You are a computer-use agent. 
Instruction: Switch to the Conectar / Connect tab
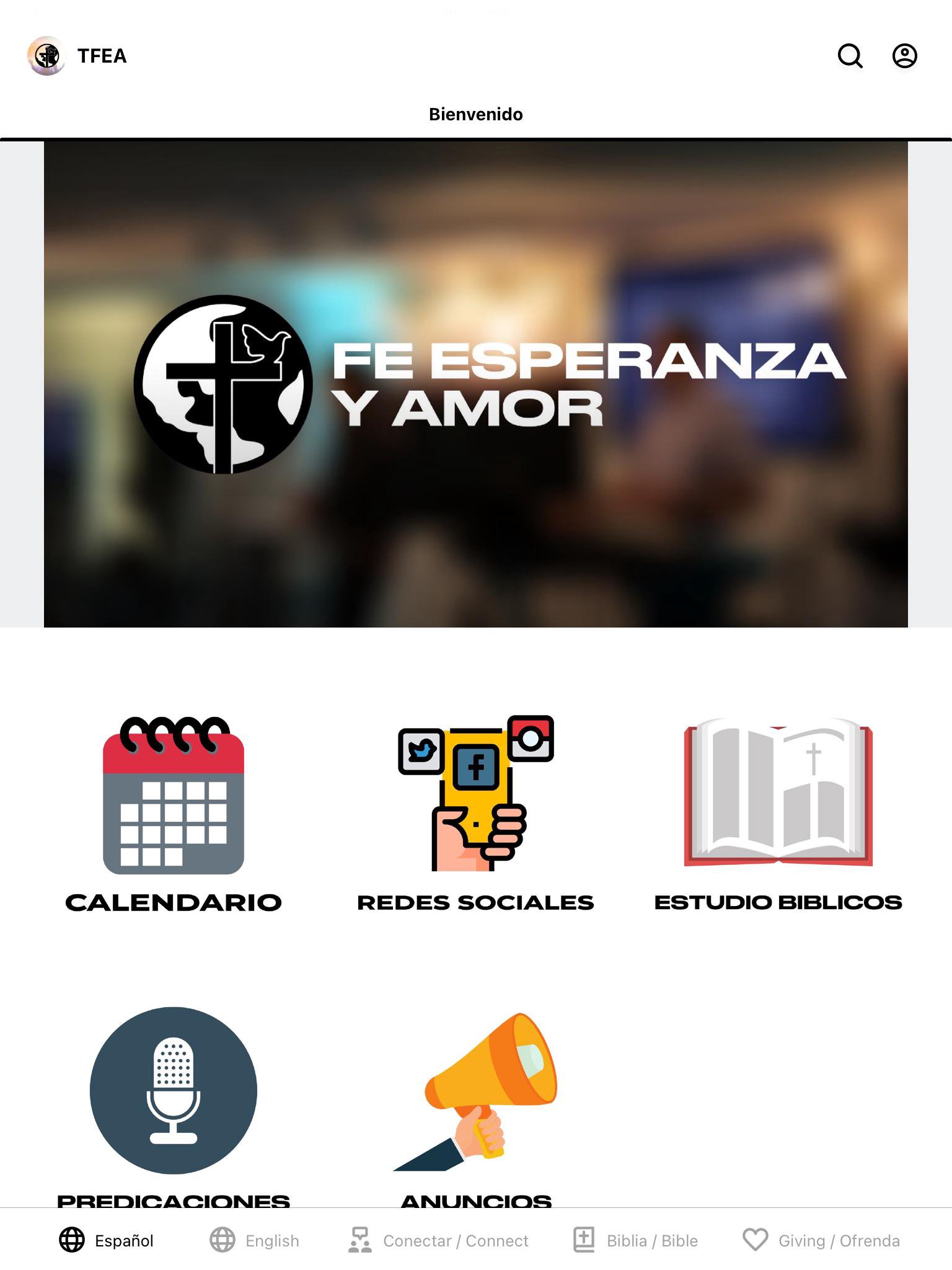coord(438,1240)
